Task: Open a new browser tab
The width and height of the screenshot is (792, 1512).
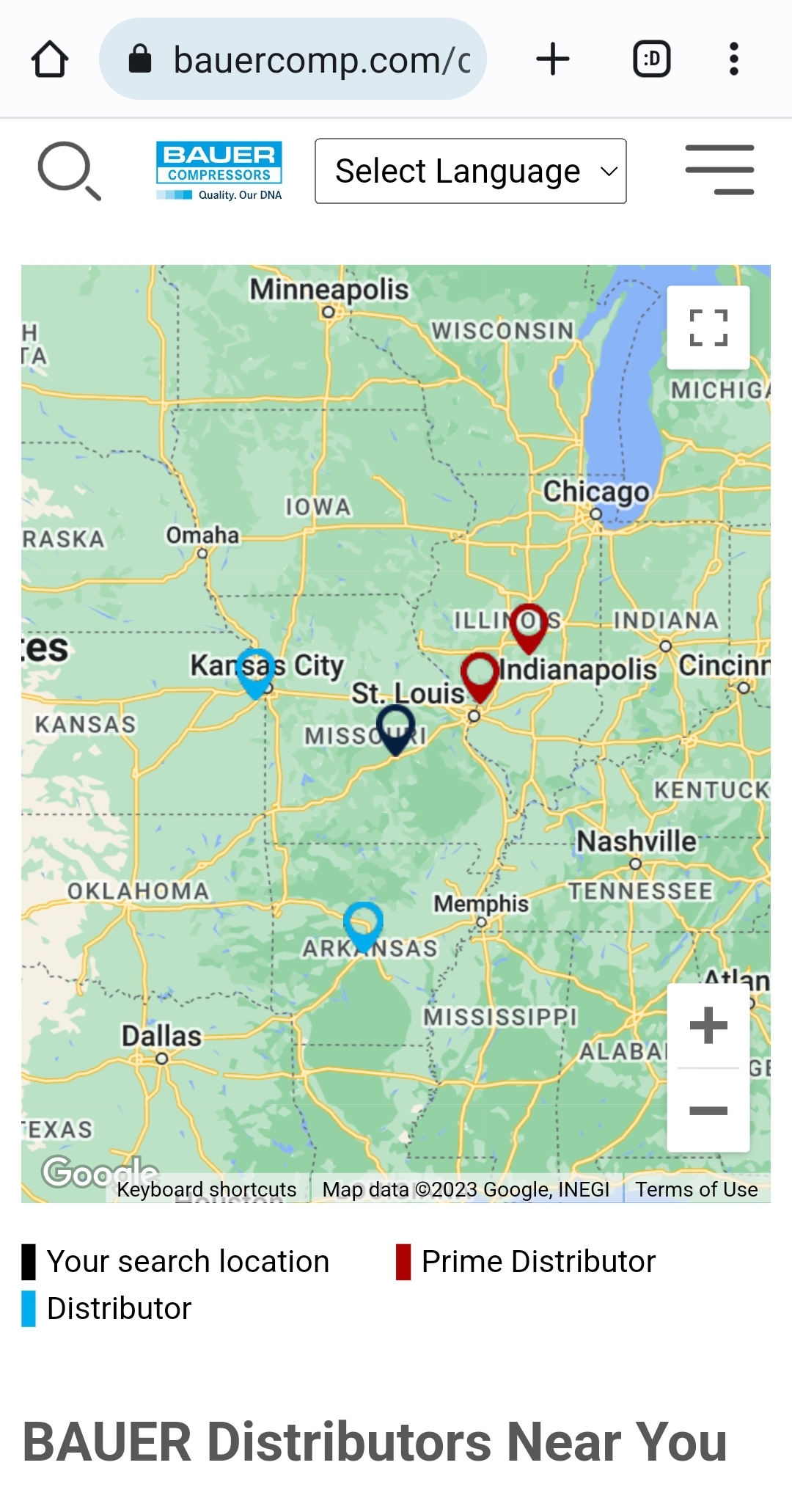Action: [x=553, y=59]
